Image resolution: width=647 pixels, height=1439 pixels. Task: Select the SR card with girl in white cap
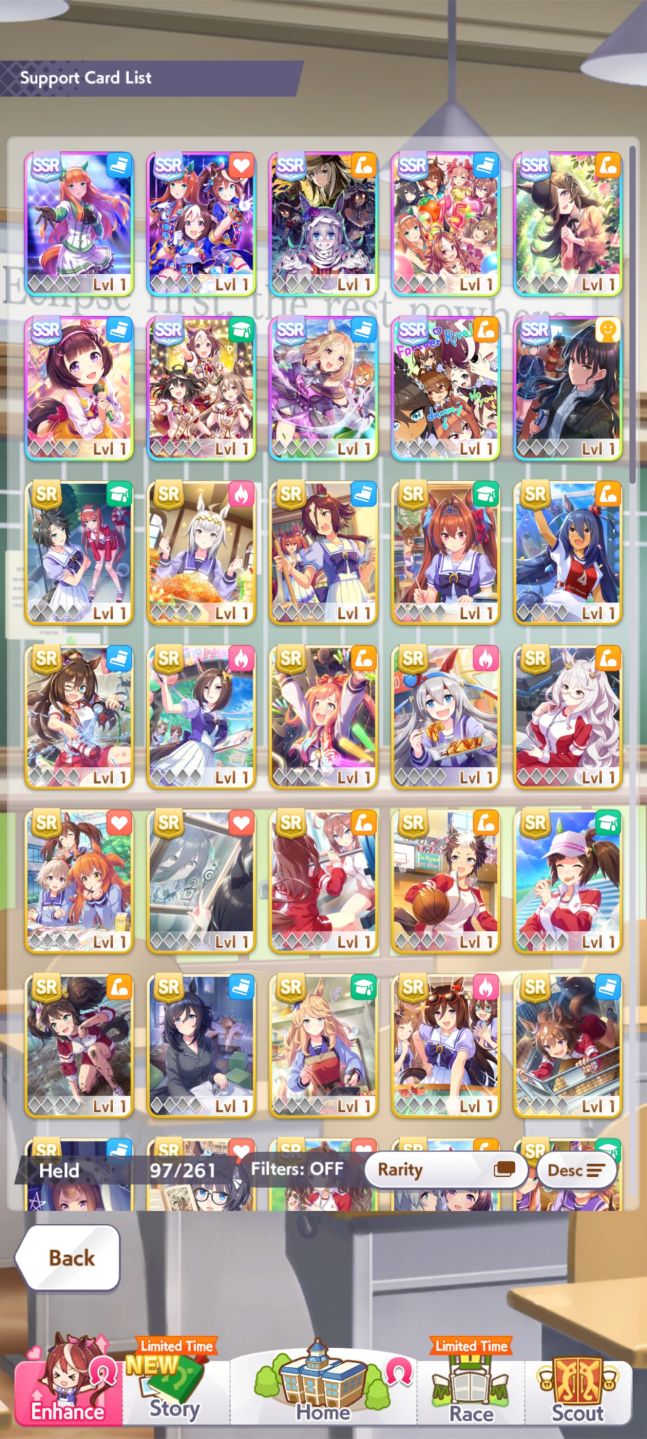coord(568,882)
